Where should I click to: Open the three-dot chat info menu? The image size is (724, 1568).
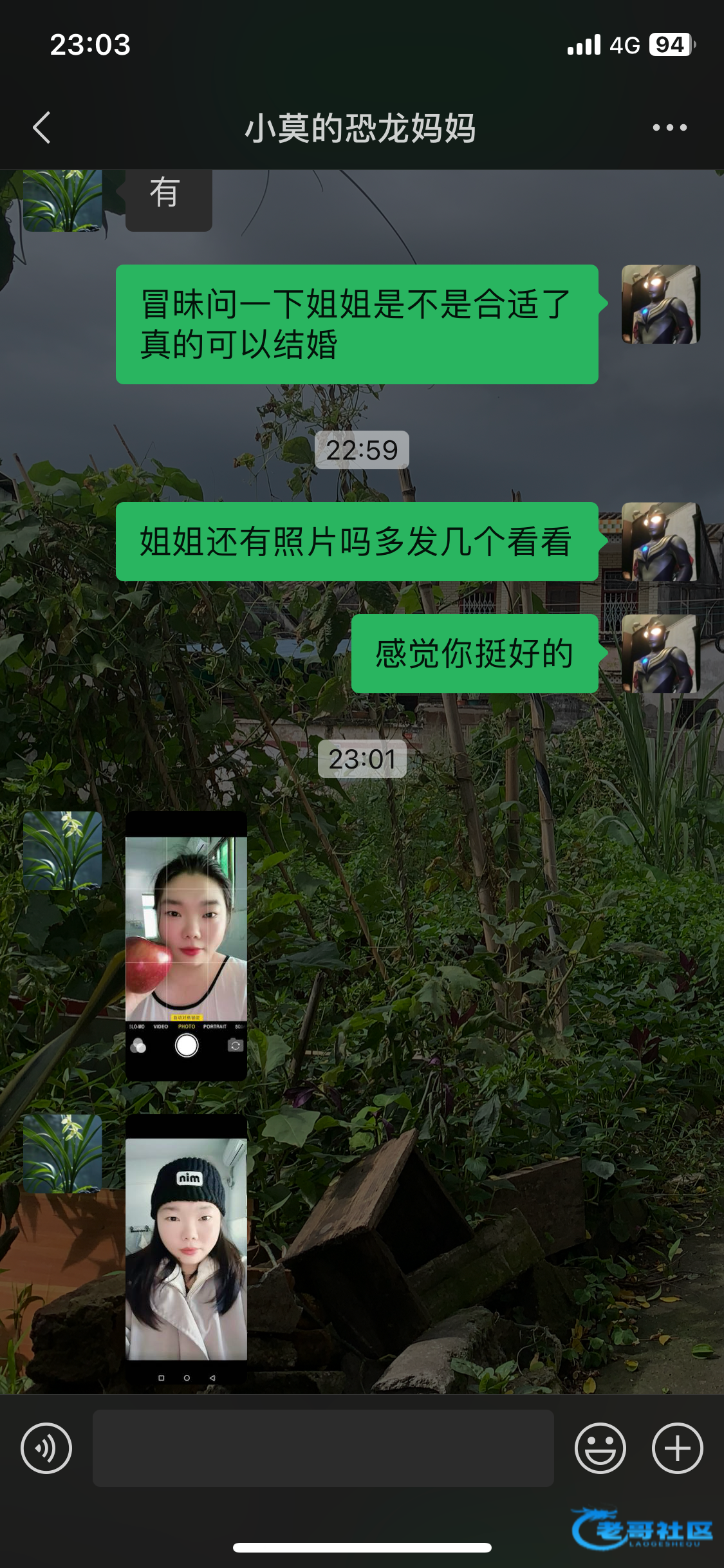click(x=669, y=127)
